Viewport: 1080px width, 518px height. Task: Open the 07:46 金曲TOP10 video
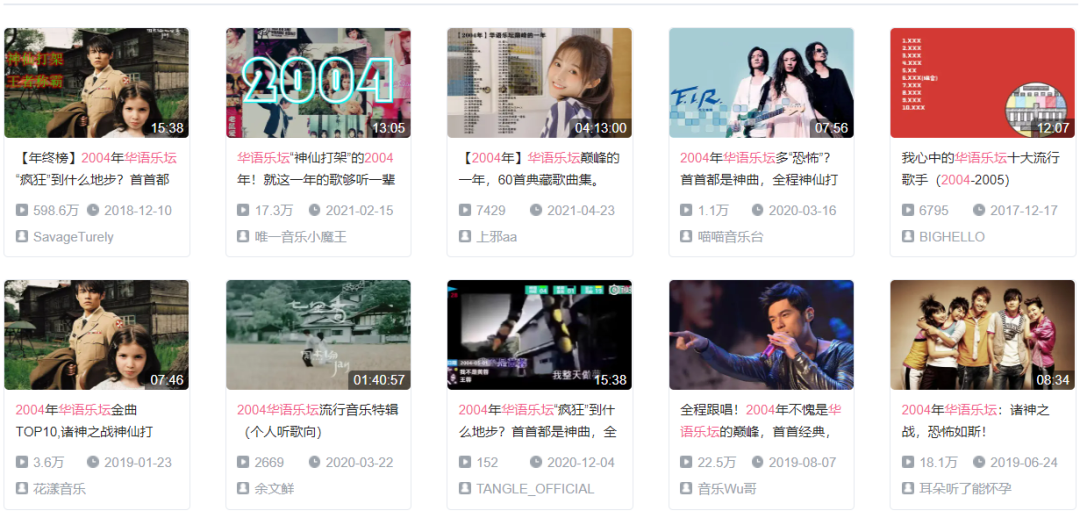click(x=96, y=335)
